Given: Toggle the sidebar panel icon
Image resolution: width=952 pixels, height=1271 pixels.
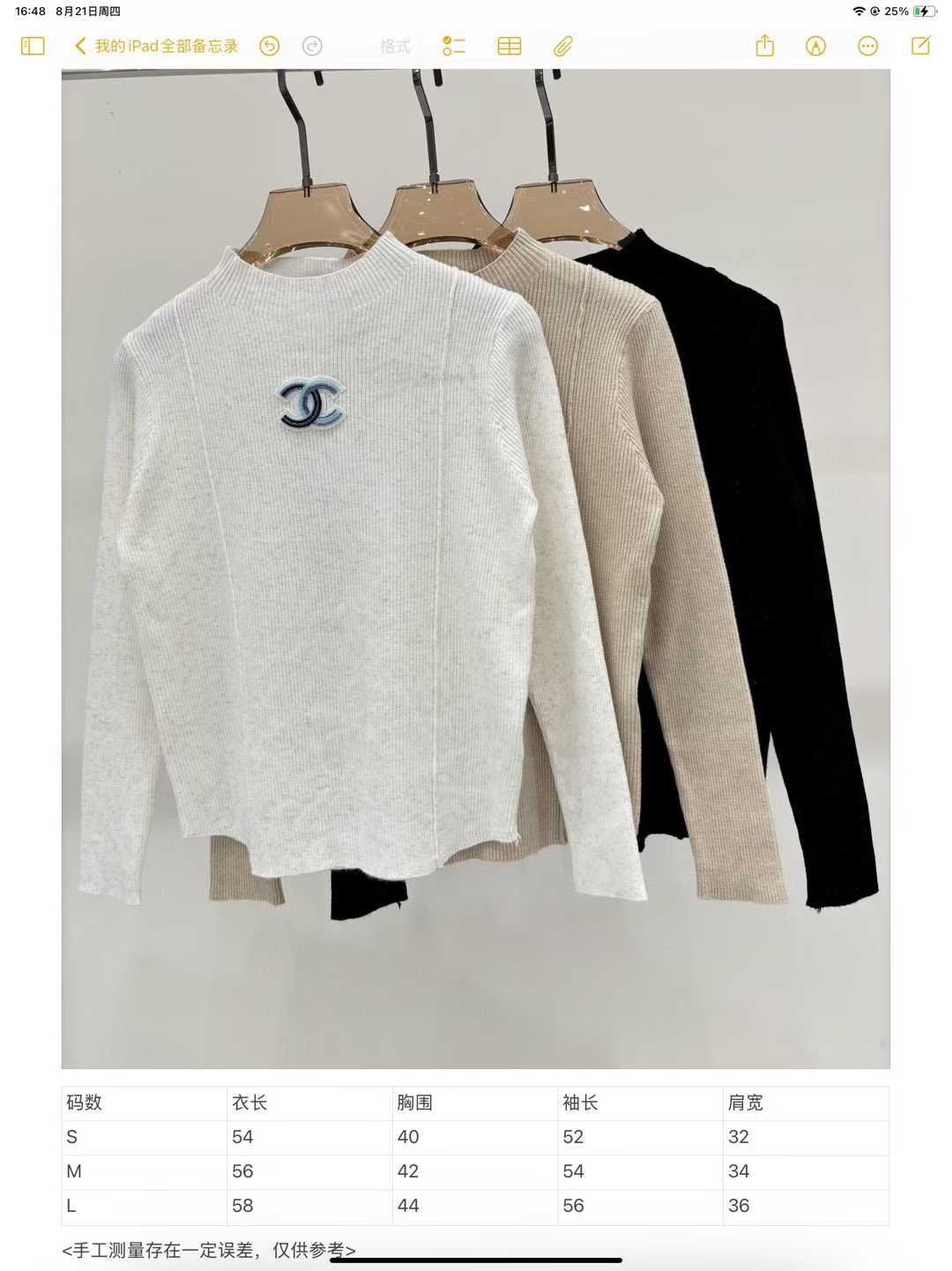Looking at the screenshot, I should tap(33, 46).
